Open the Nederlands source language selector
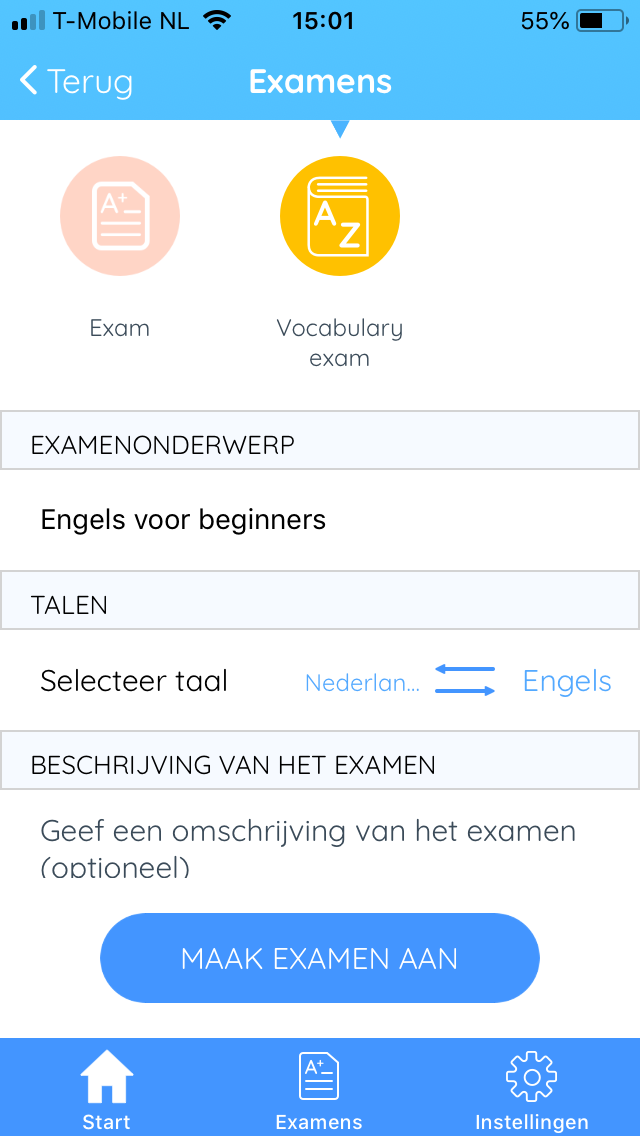Viewport: 640px width, 1136px height. pos(362,682)
